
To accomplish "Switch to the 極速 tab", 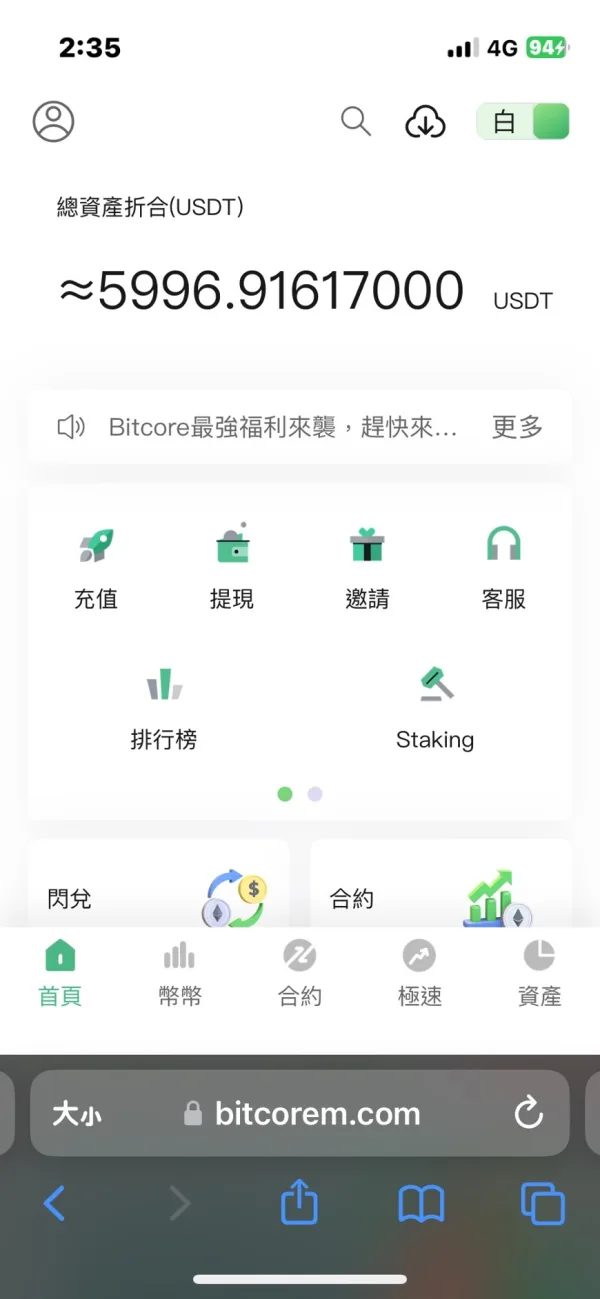I will (420, 973).
